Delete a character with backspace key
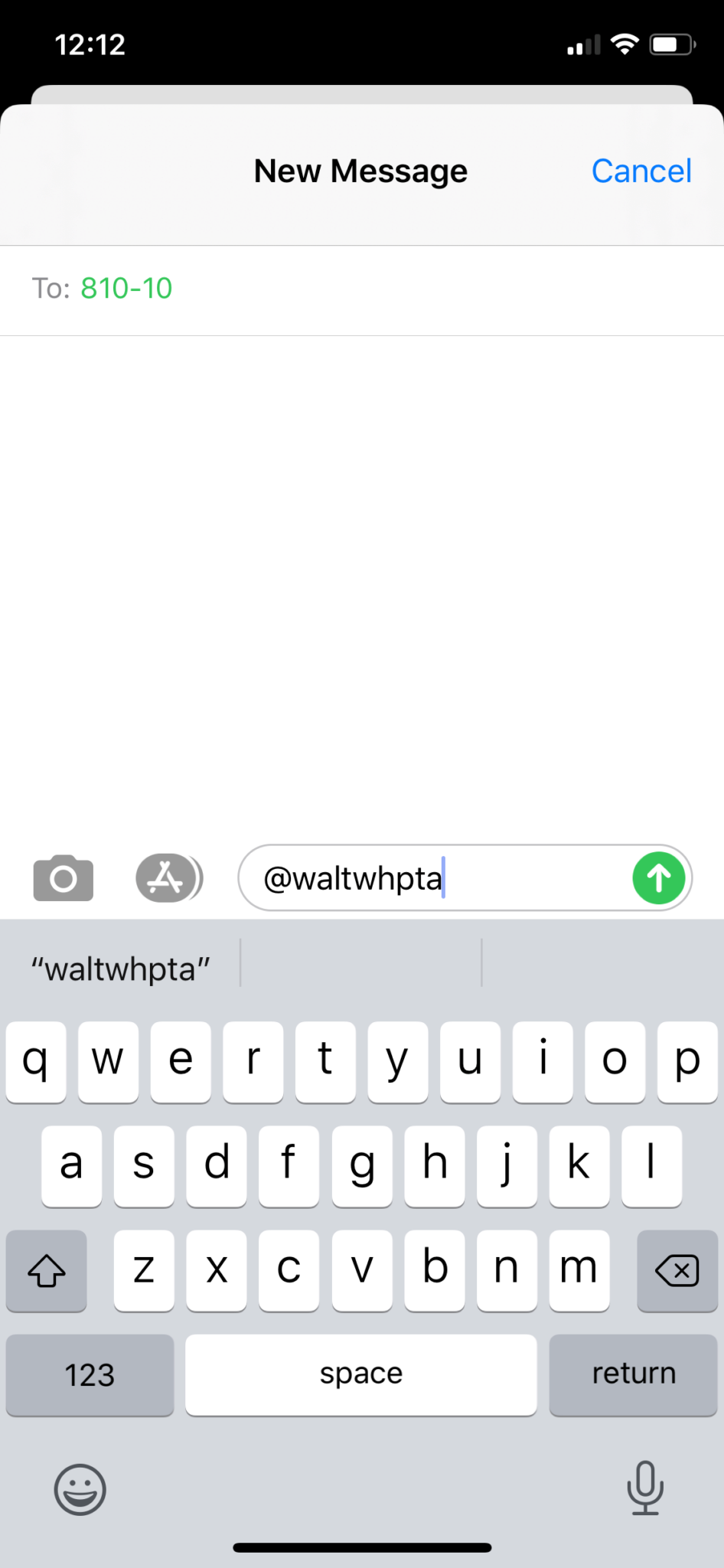 (x=677, y=1271)
